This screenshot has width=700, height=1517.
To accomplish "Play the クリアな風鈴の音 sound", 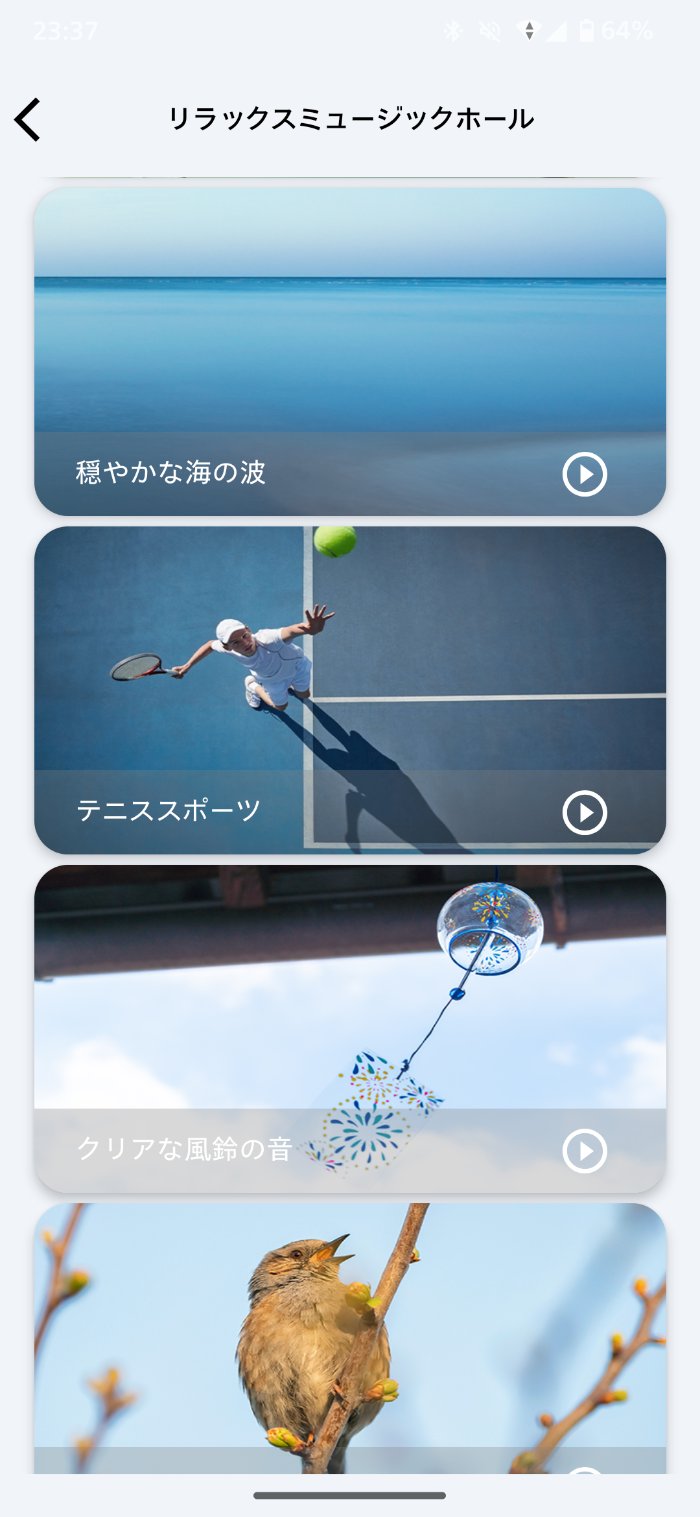I will (x=585, y=1151).
